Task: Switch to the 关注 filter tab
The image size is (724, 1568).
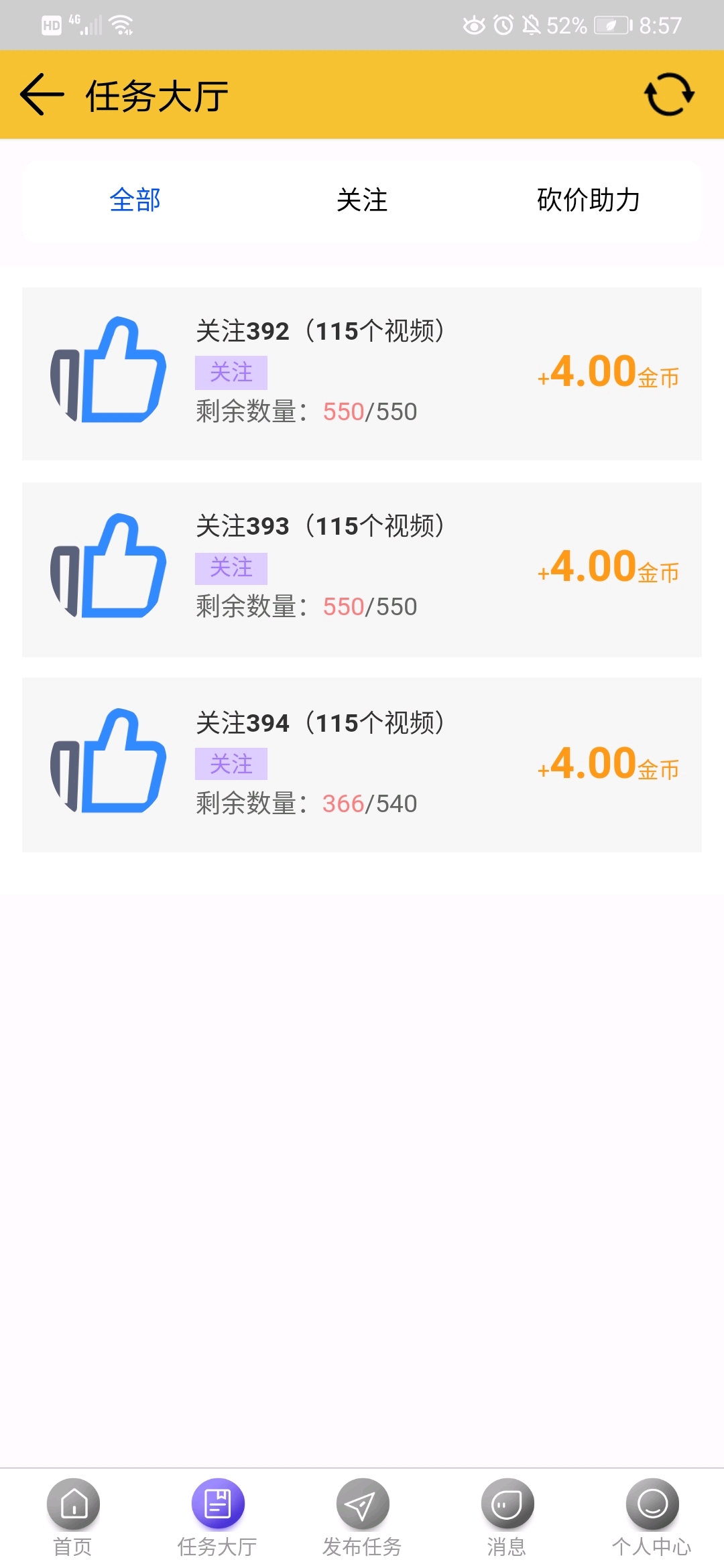Action: (x=362, y=200)
